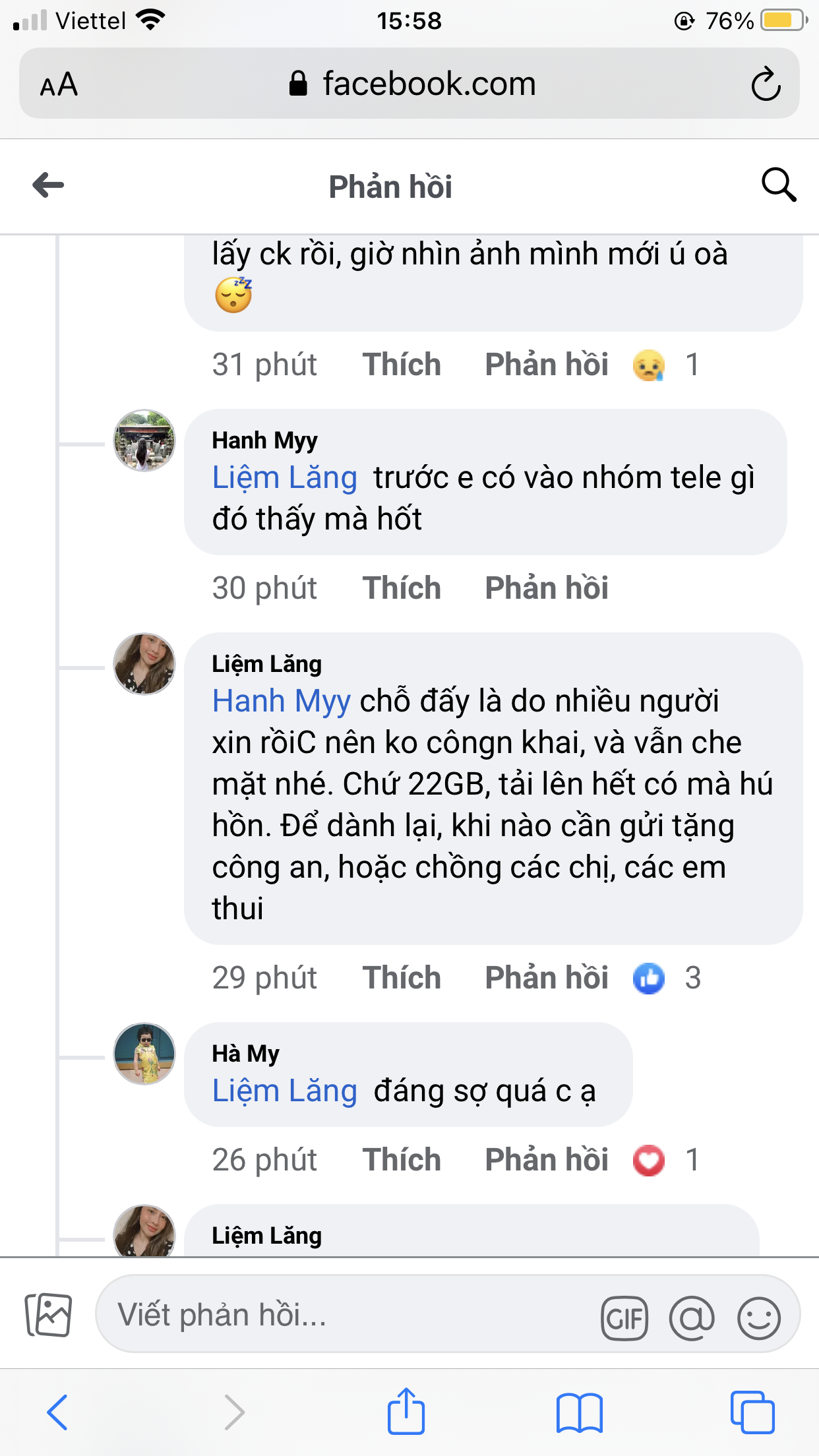Screen dimensions: 819x1456
Task: Reply to Hà My's comment
Action: pos(546,1159)
